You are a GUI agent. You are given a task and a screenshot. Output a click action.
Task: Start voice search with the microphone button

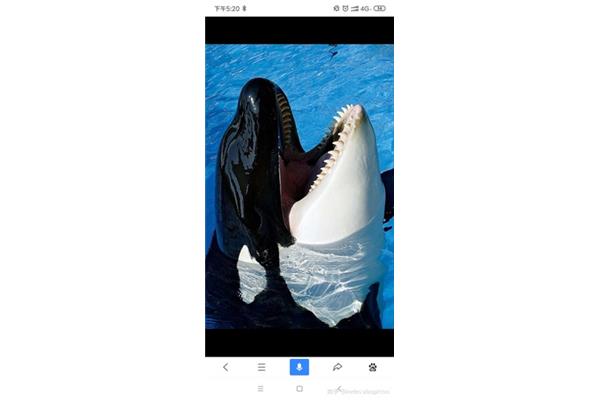point(299,367)
